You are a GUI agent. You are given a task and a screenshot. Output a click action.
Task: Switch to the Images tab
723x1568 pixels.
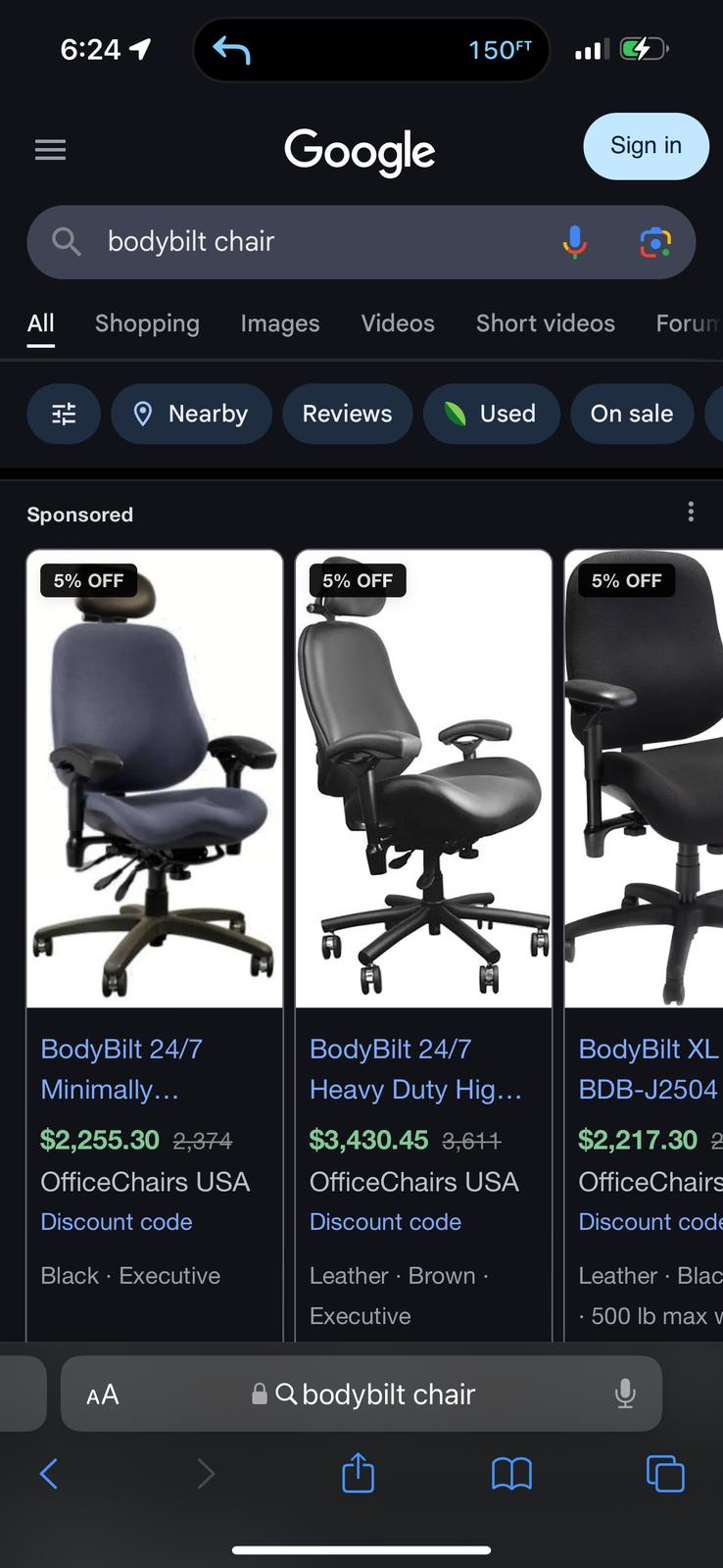click(280, 323)
